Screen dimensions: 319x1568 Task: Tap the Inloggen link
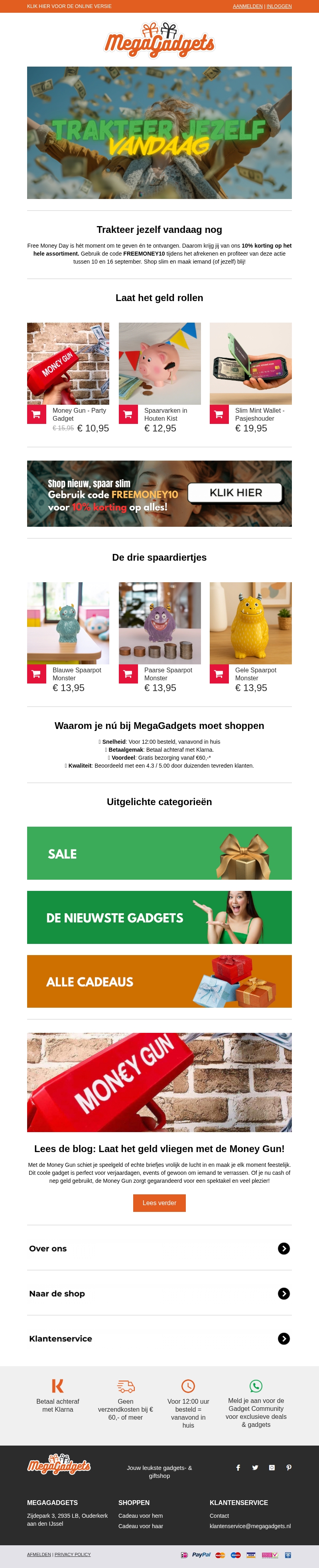(x=279, y=6)
